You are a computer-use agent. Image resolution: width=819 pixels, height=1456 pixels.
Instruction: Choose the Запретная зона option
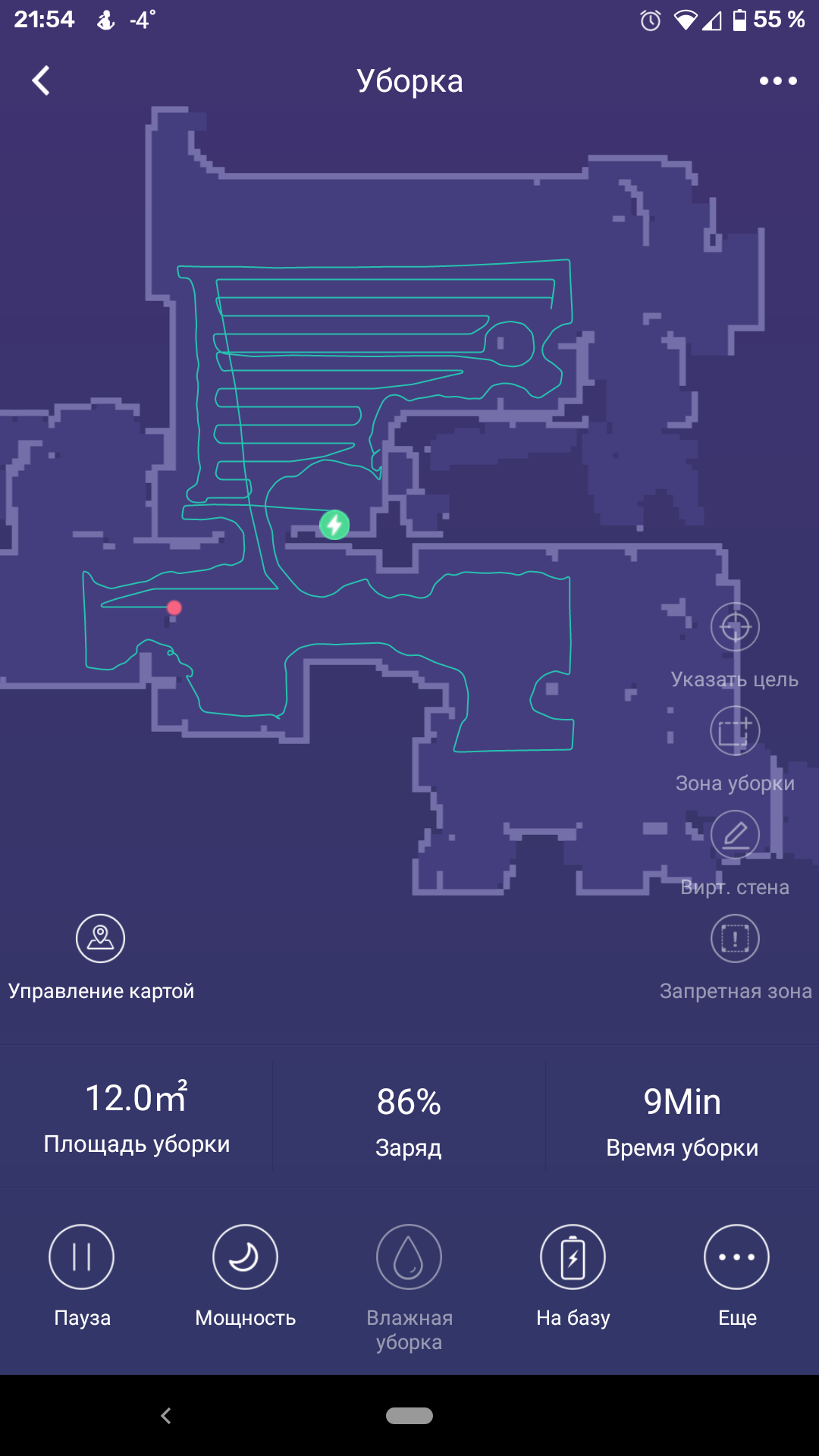pos(735,939)
